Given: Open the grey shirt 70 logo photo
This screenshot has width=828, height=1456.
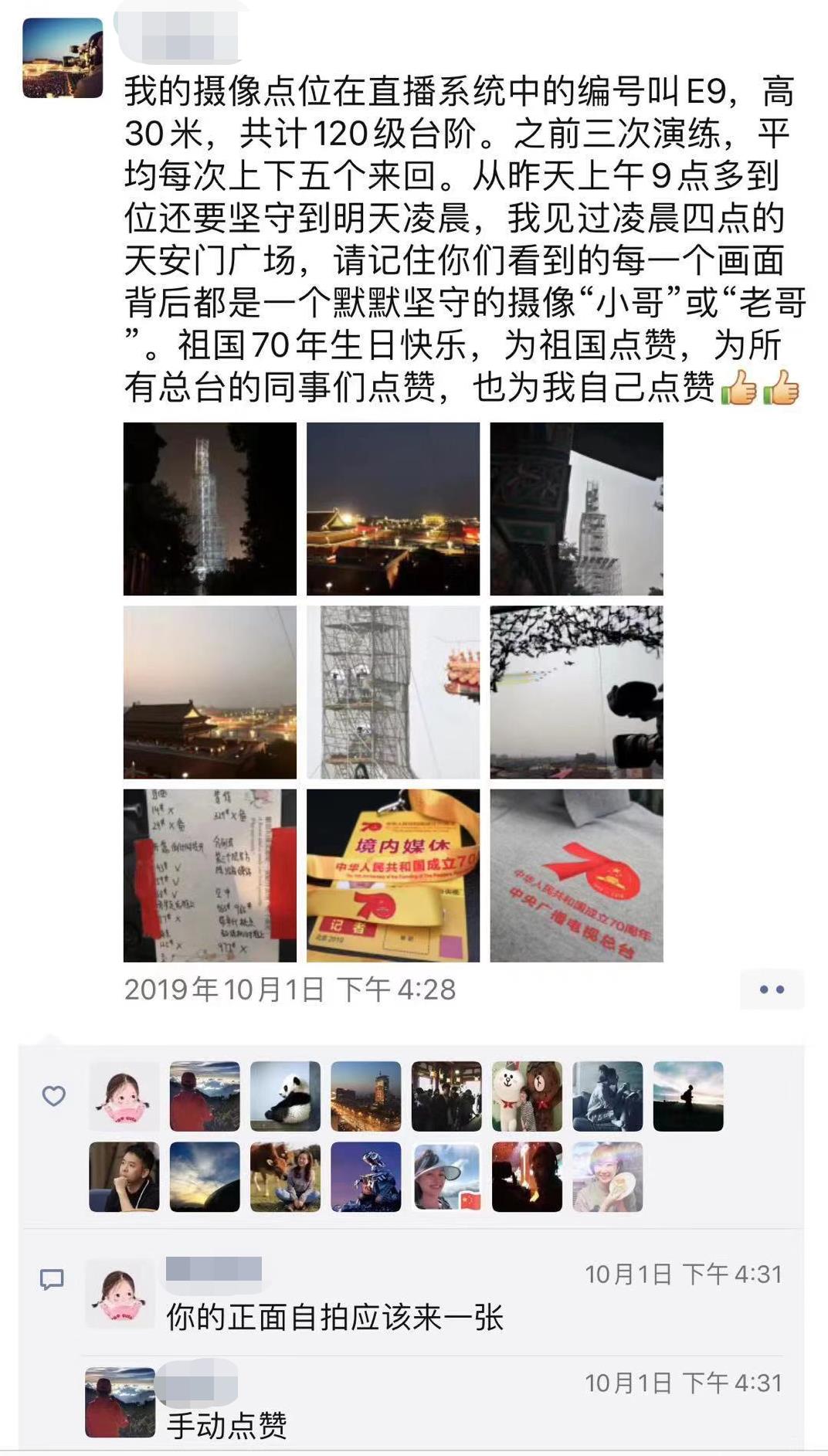Looking at the screenshot, I should point(576,875).
